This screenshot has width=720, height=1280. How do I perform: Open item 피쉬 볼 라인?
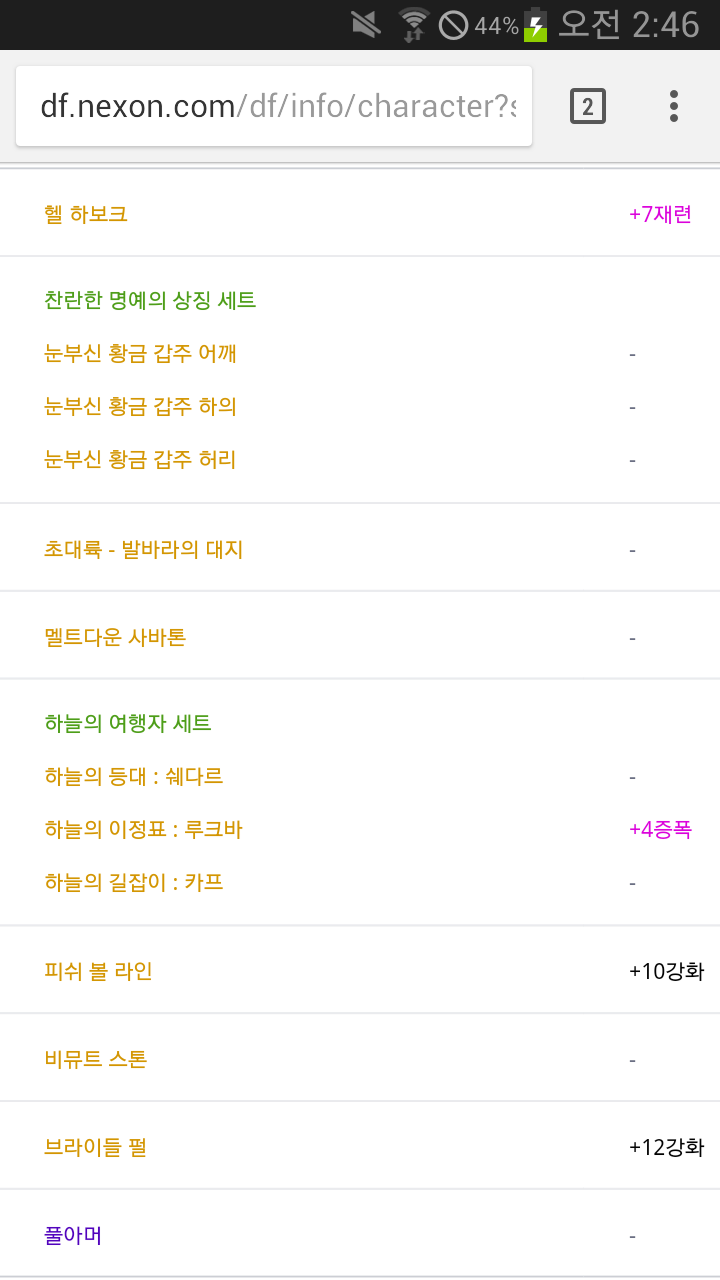[98, 971]
